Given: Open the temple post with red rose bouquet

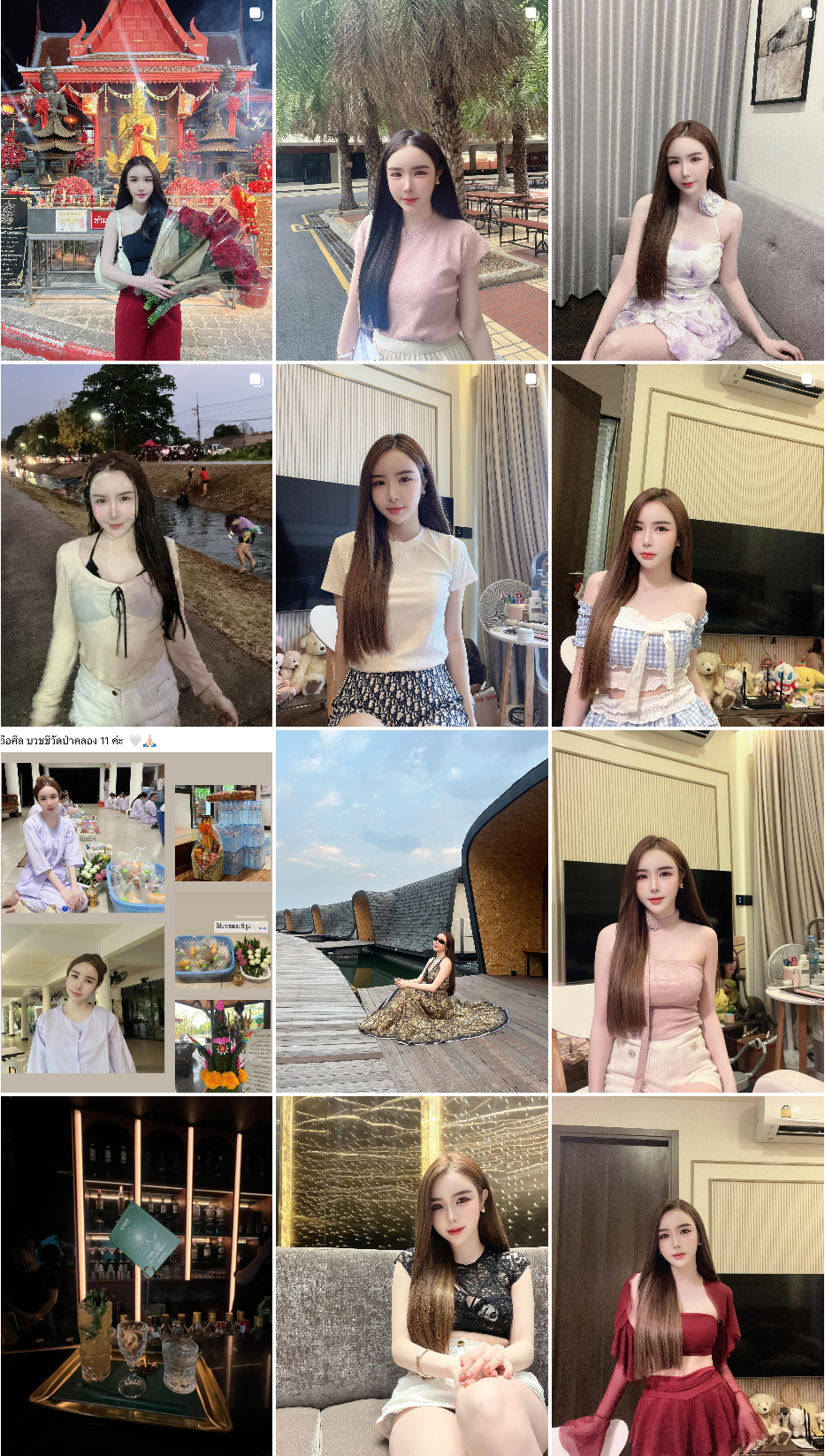Looking at the screenshot, I should click(x=136, y=180).
